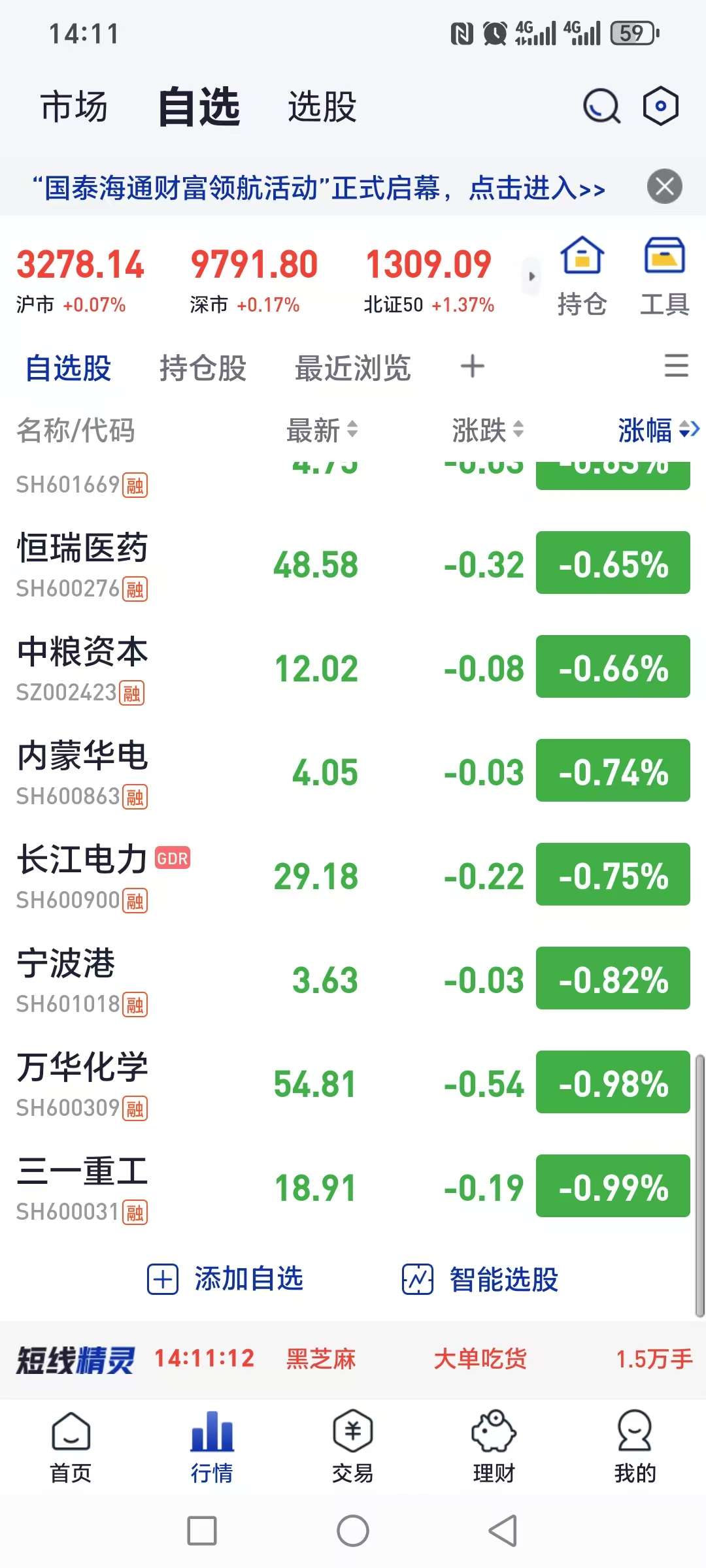Dismiss the 国泰海通 promotional banner
The image size is (706, 1568).
665,187
